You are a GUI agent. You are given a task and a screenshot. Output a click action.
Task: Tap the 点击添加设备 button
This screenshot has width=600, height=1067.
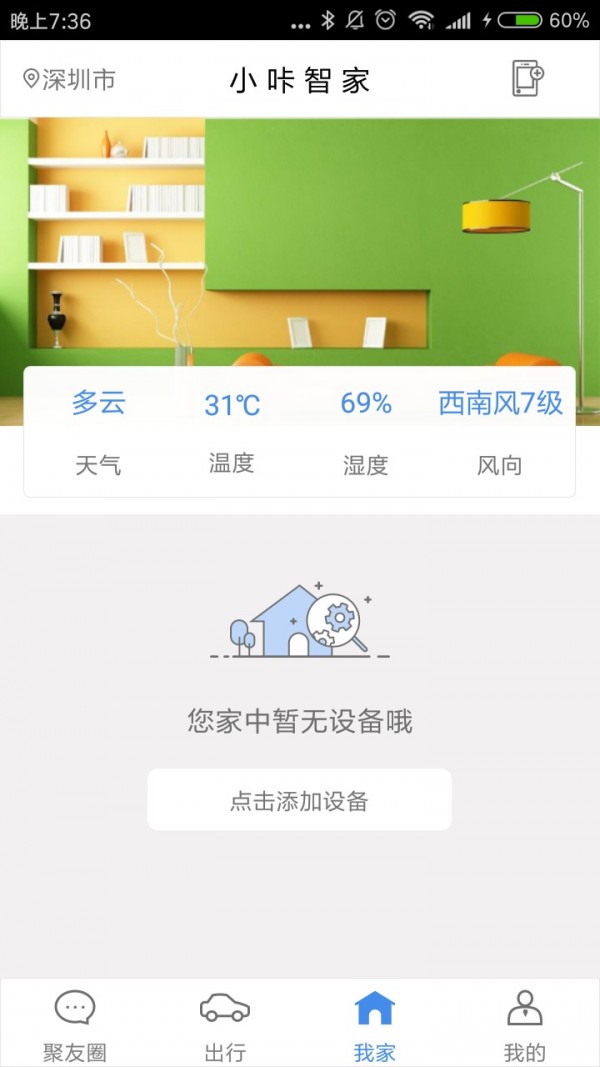tap(299, 800)
